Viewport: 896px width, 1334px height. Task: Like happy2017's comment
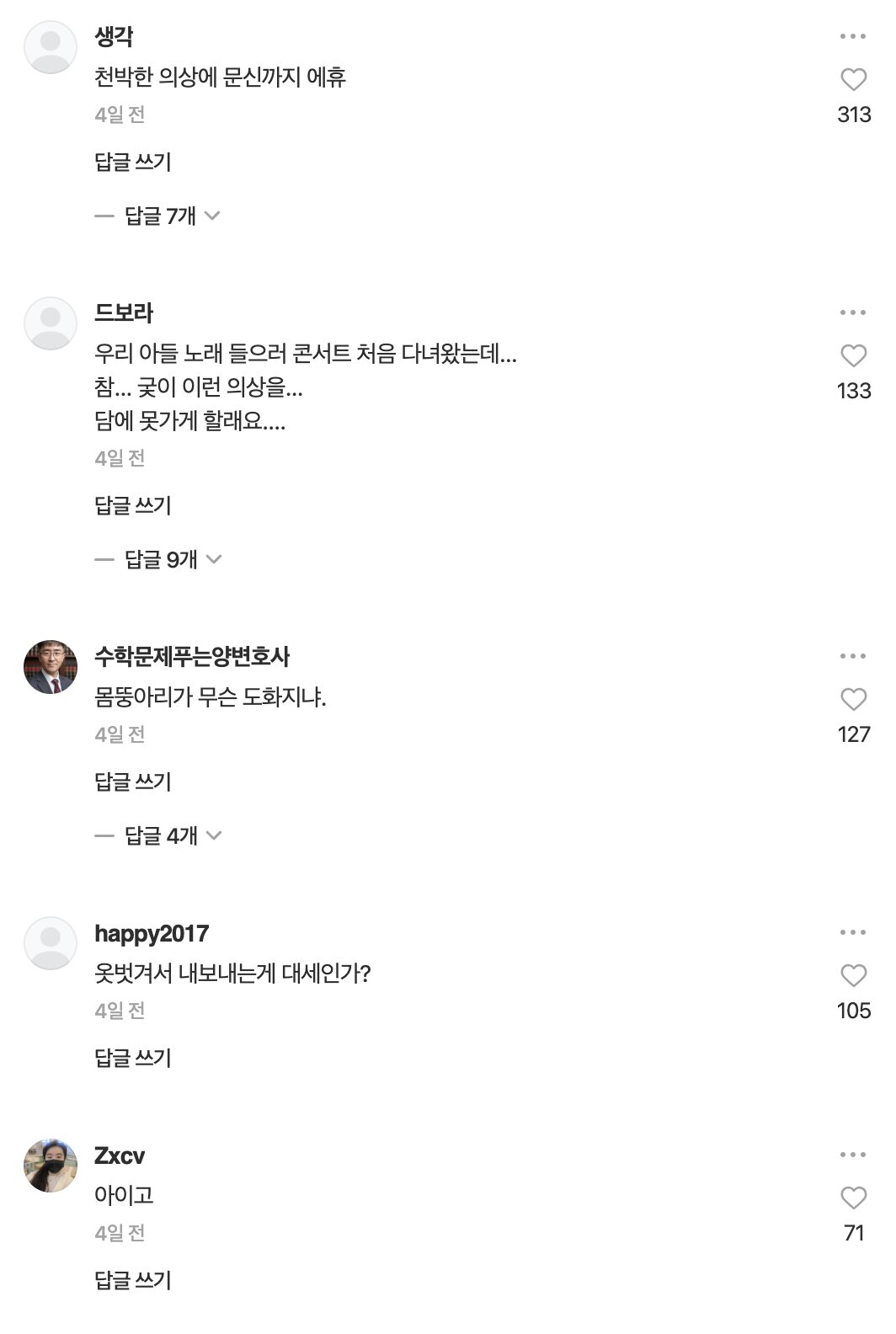click(x=853, y=975)
